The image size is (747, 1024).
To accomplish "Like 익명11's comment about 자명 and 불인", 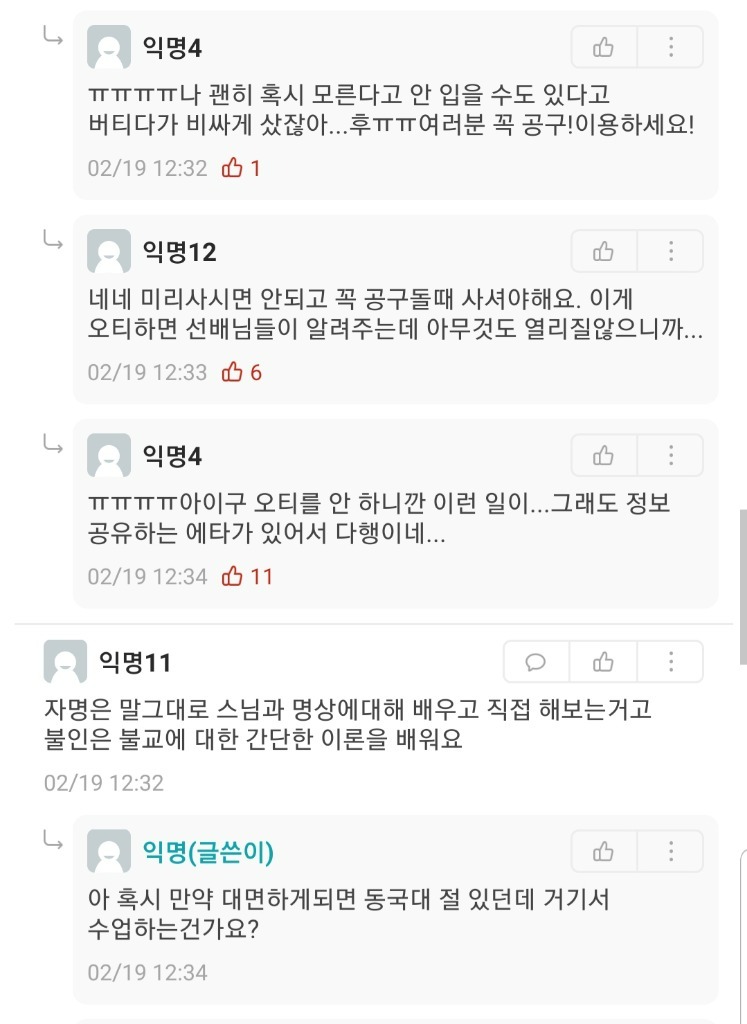I will coord(604,662).
